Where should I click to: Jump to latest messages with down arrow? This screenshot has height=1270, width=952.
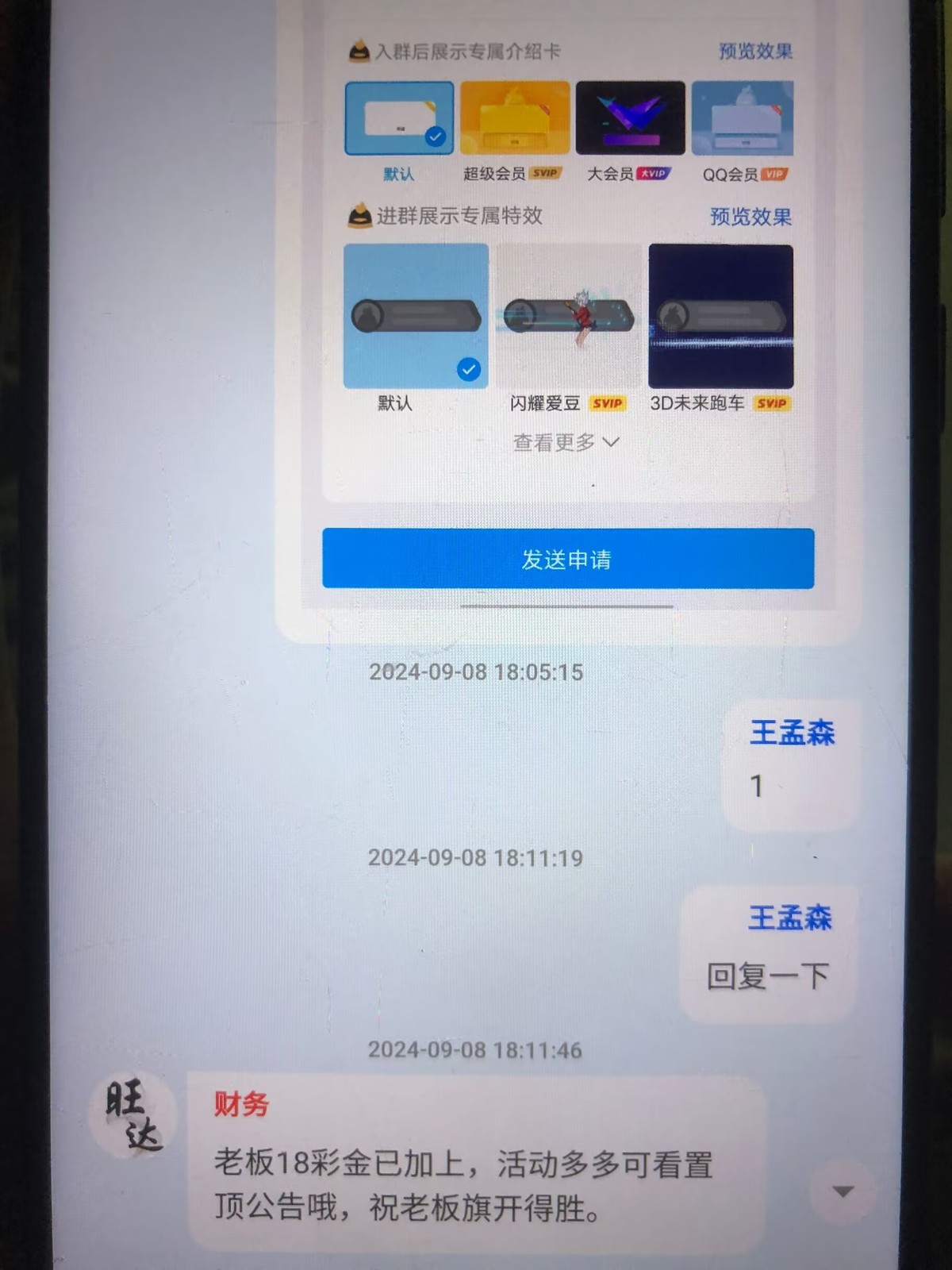(x=843, y=1191)
